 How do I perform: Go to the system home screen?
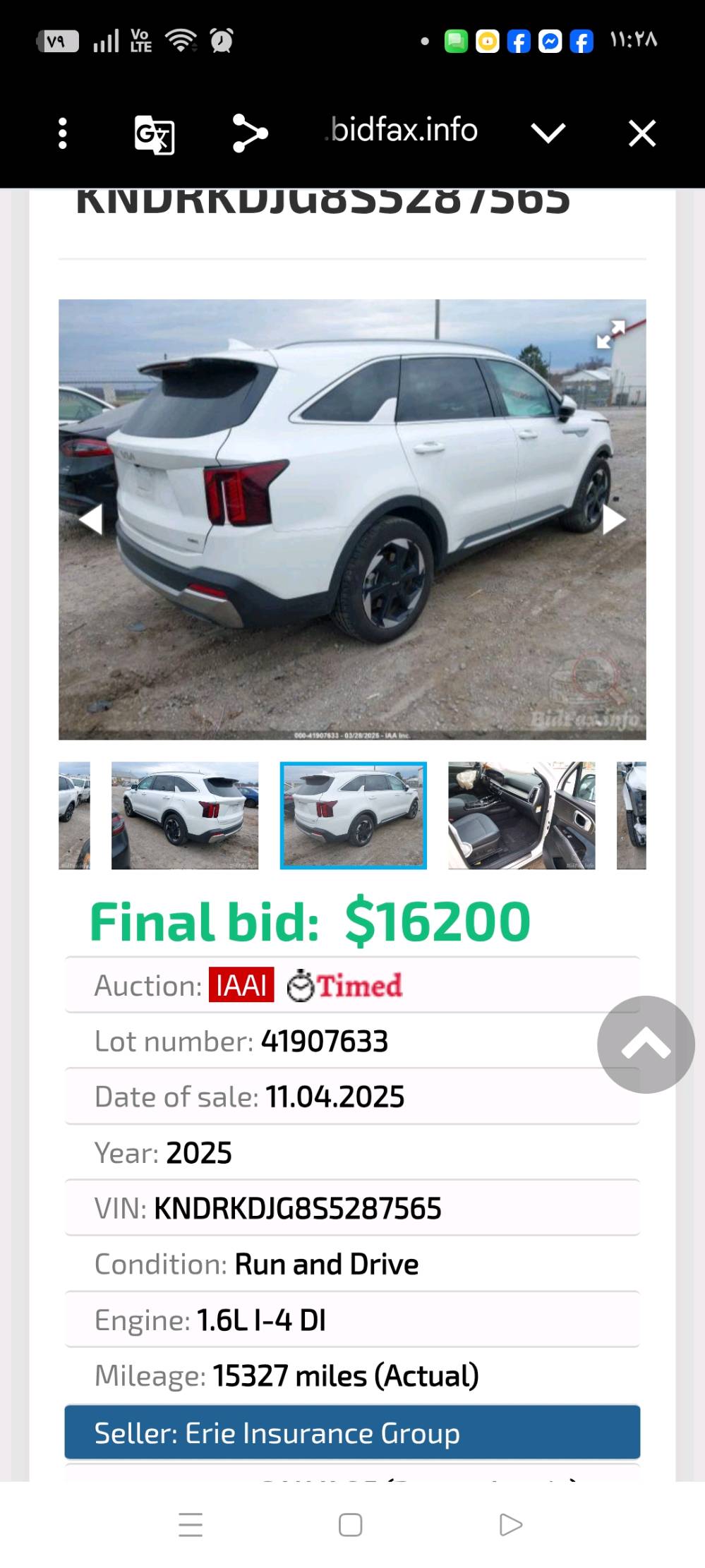tap(351, 1524)
